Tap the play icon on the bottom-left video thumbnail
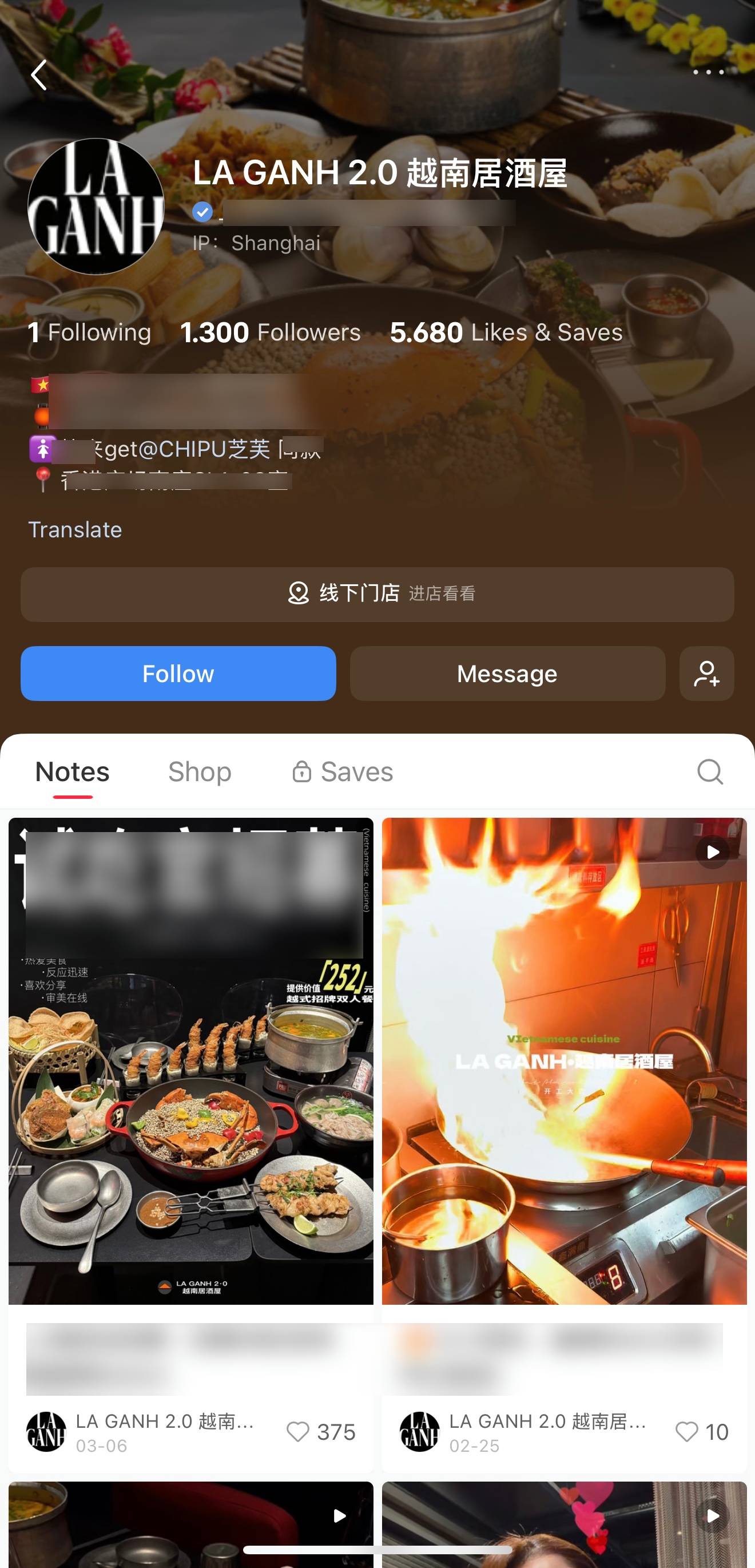755x1568 pixels. pyautogui.click(x=338, y=1517)
